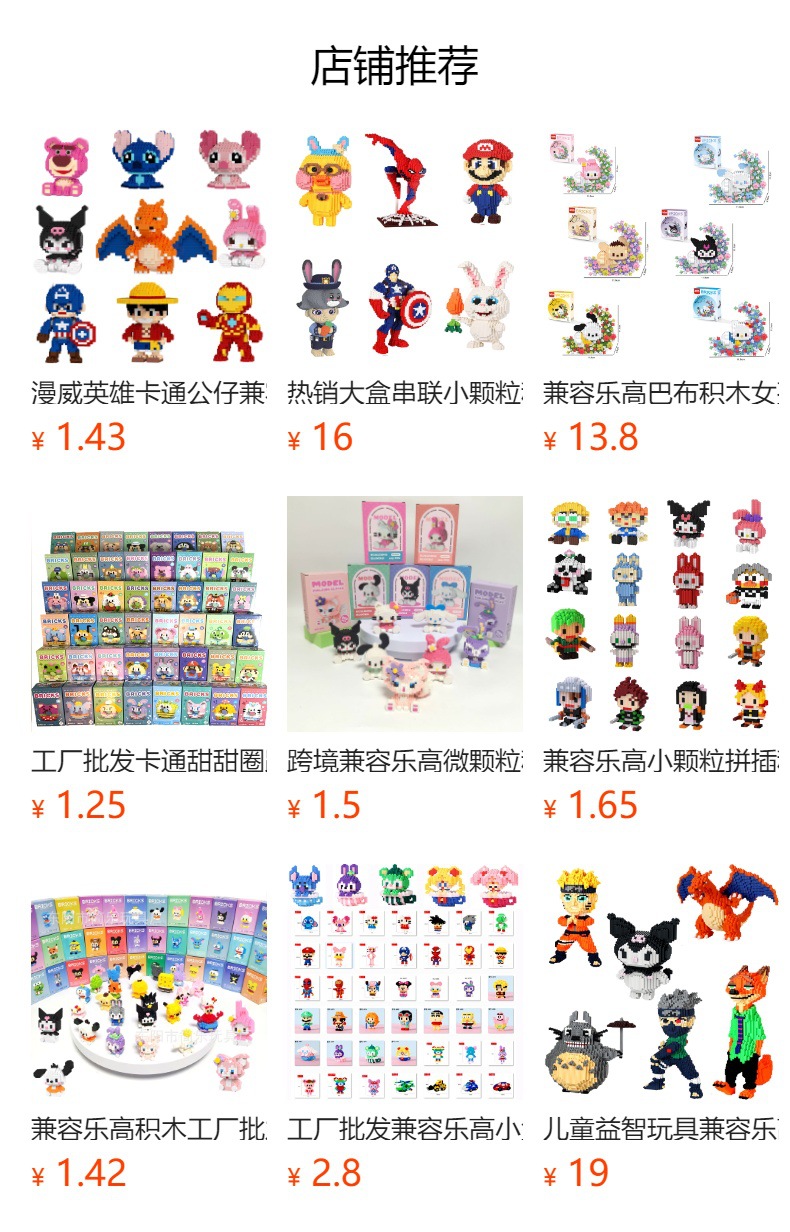Select the 工厂批发卡通甜甜圈 product at ¥1.25

(x=149, y=614)
